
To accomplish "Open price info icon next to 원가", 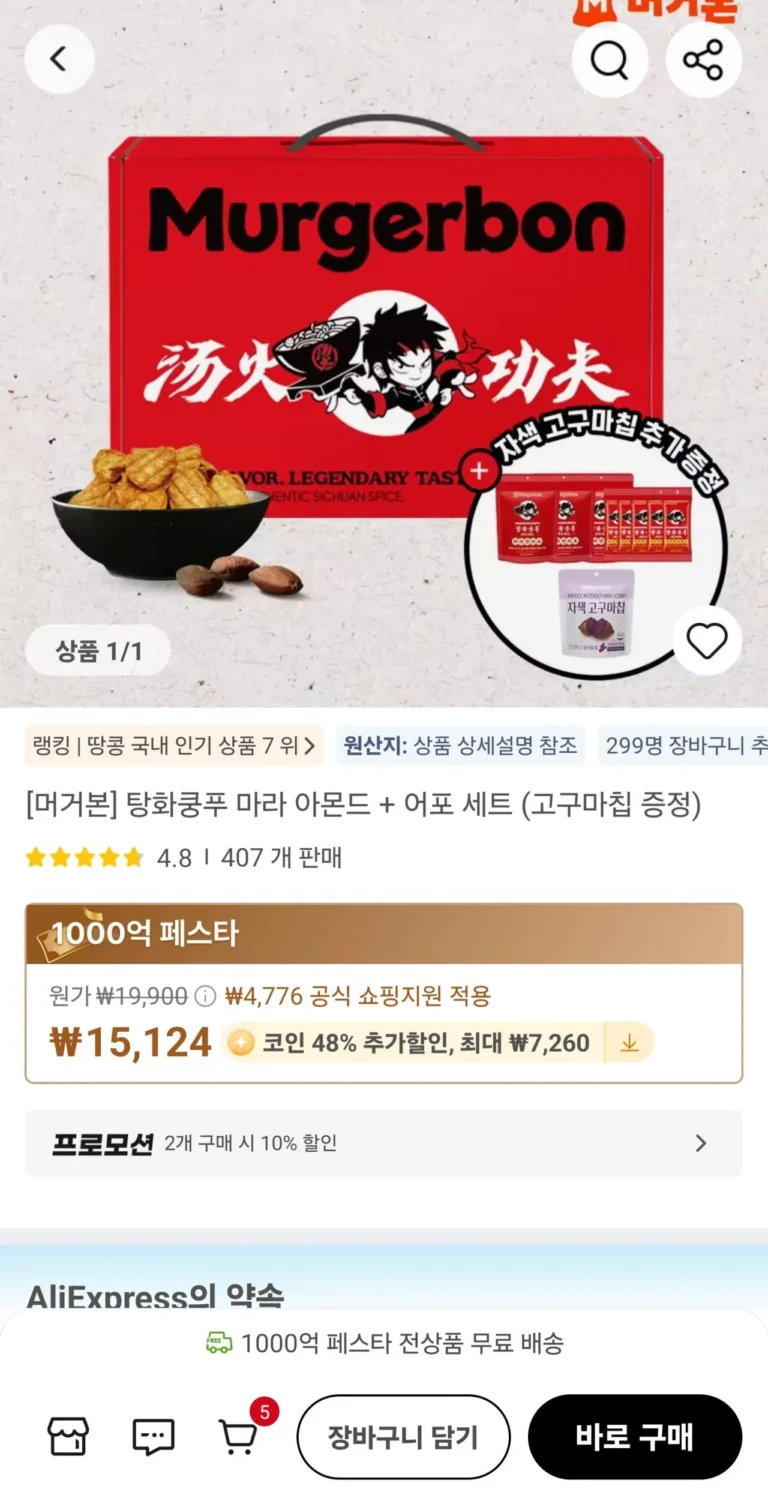I will 205,996.
